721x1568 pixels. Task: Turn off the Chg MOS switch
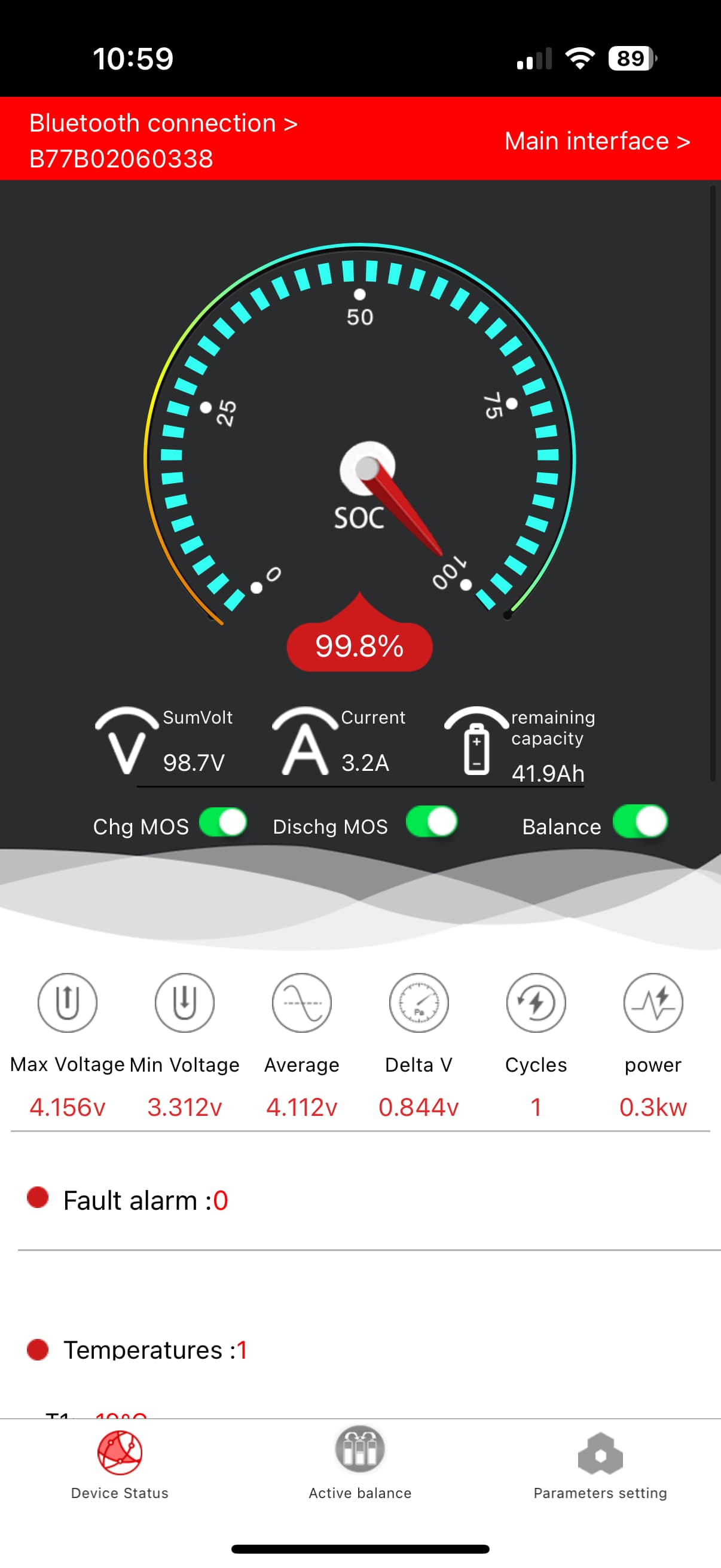coord(222,823)
